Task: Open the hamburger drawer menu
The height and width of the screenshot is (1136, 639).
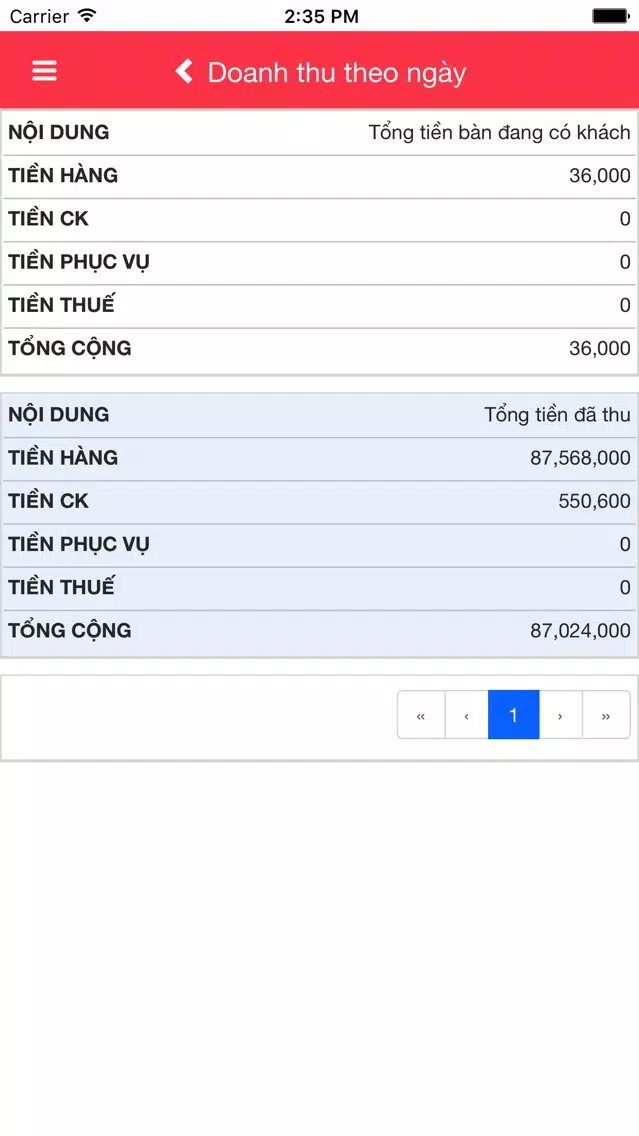Action: pos(44,71)
